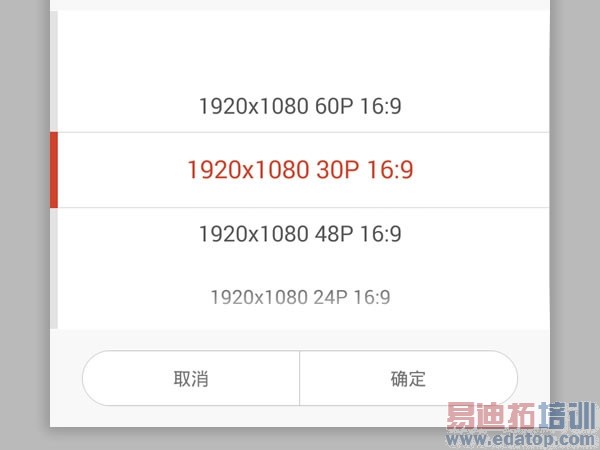The image size is (600, 450).
Task: Confirm selection with 确定 button
Action: (408, 379)
